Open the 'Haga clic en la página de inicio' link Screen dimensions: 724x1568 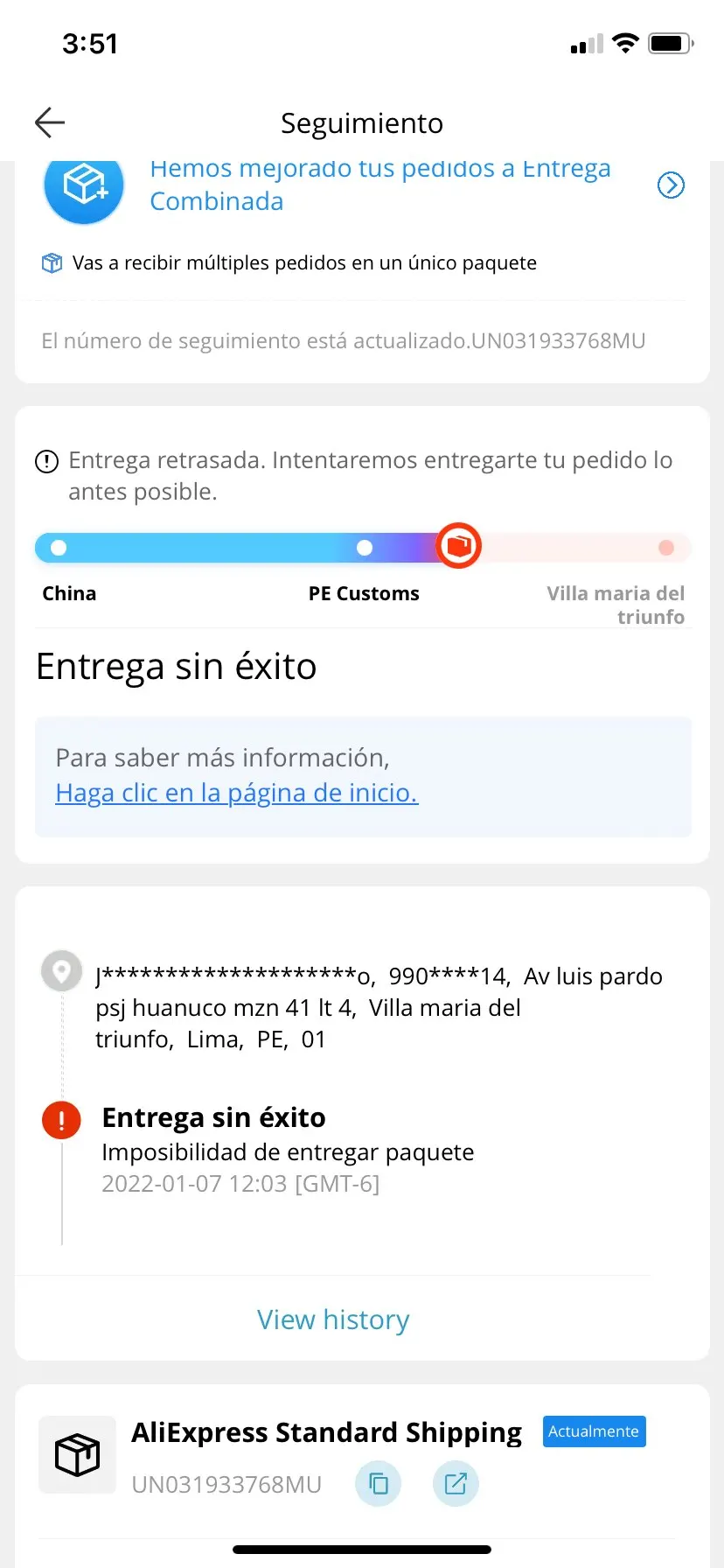[237, 793]
